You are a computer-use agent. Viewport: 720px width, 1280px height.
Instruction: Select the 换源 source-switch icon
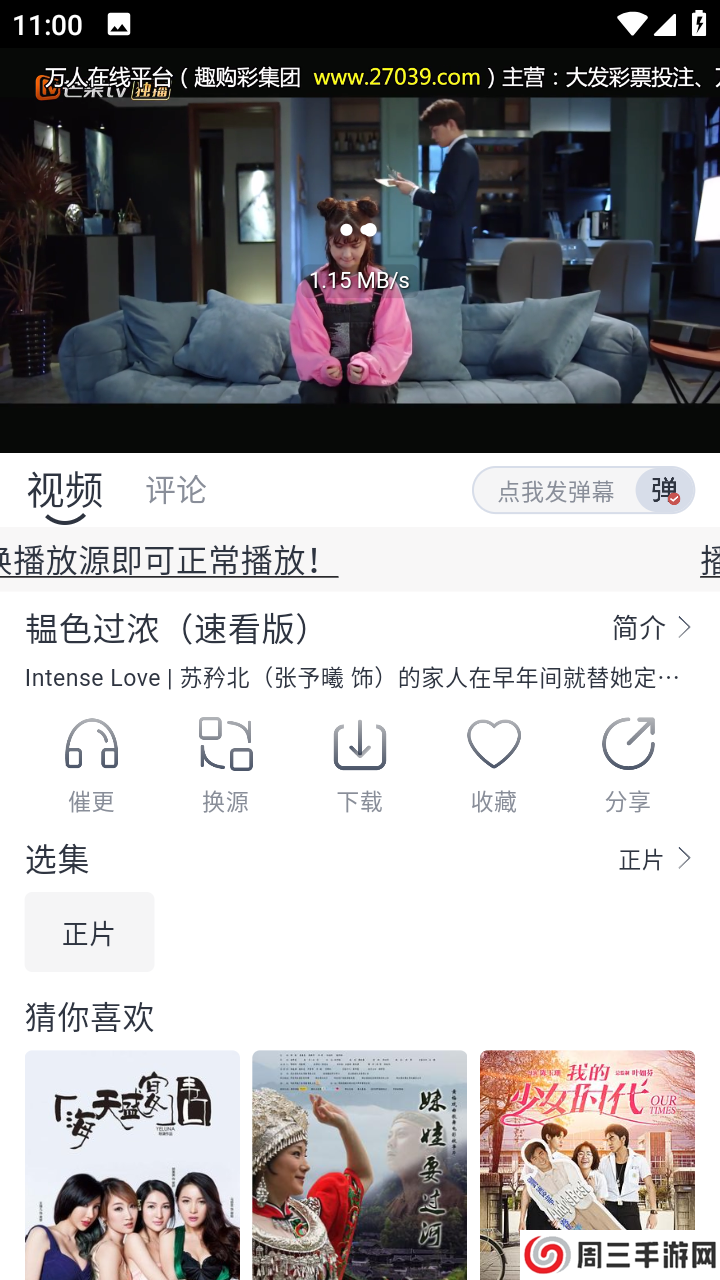224,744
